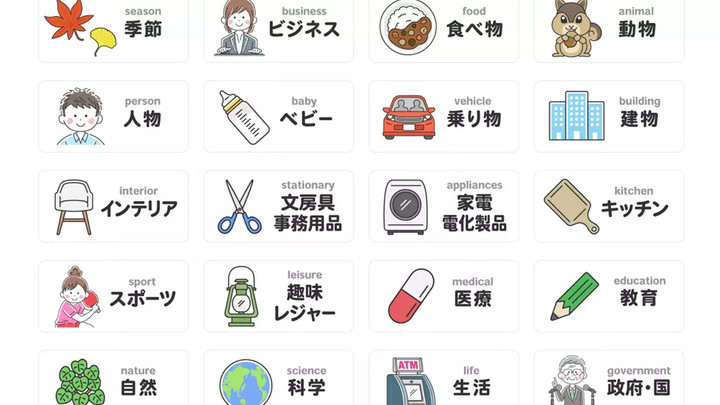This screenshot has height=405, width=720.
Task: Open the 建物 building category
Action: [609, 116]
